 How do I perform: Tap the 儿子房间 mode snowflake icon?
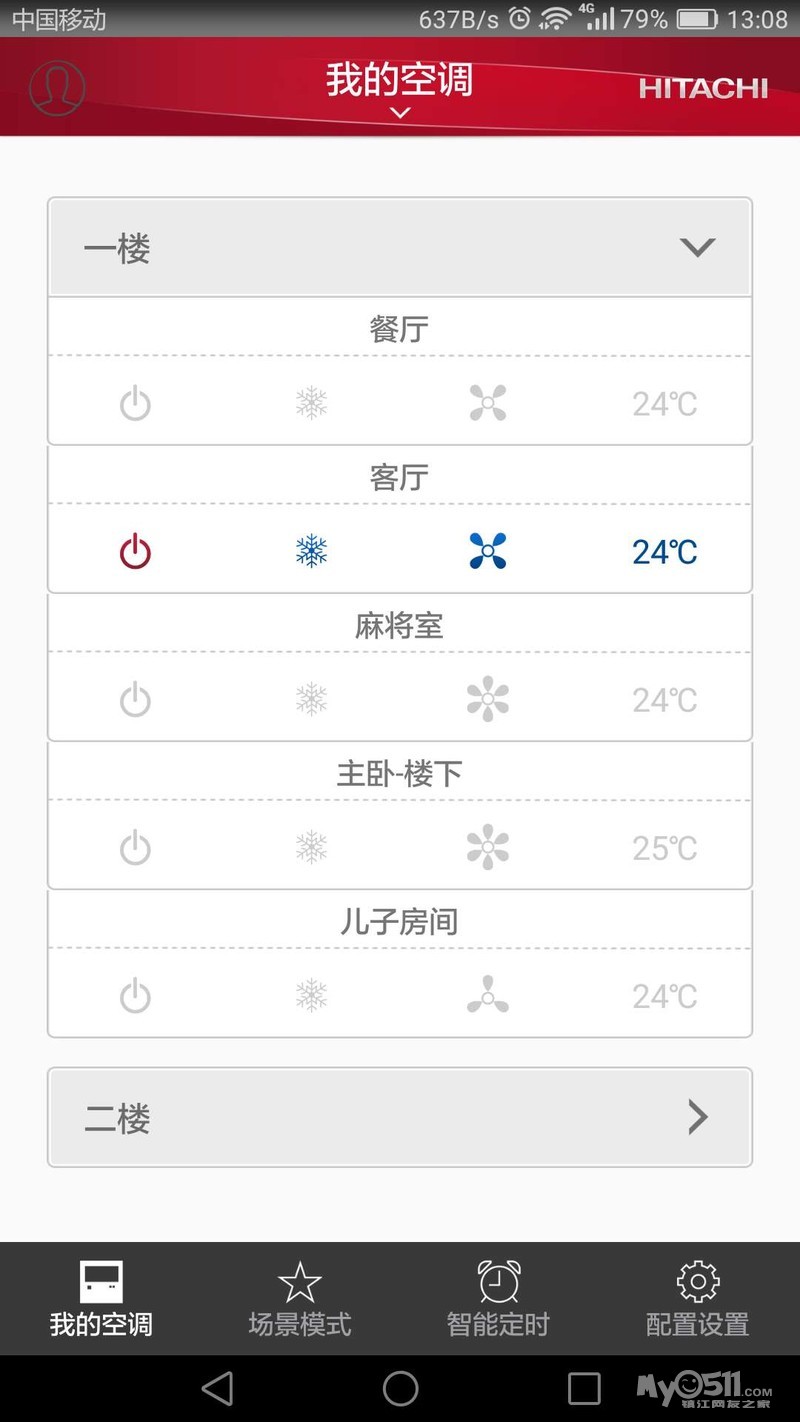(312, 995)
